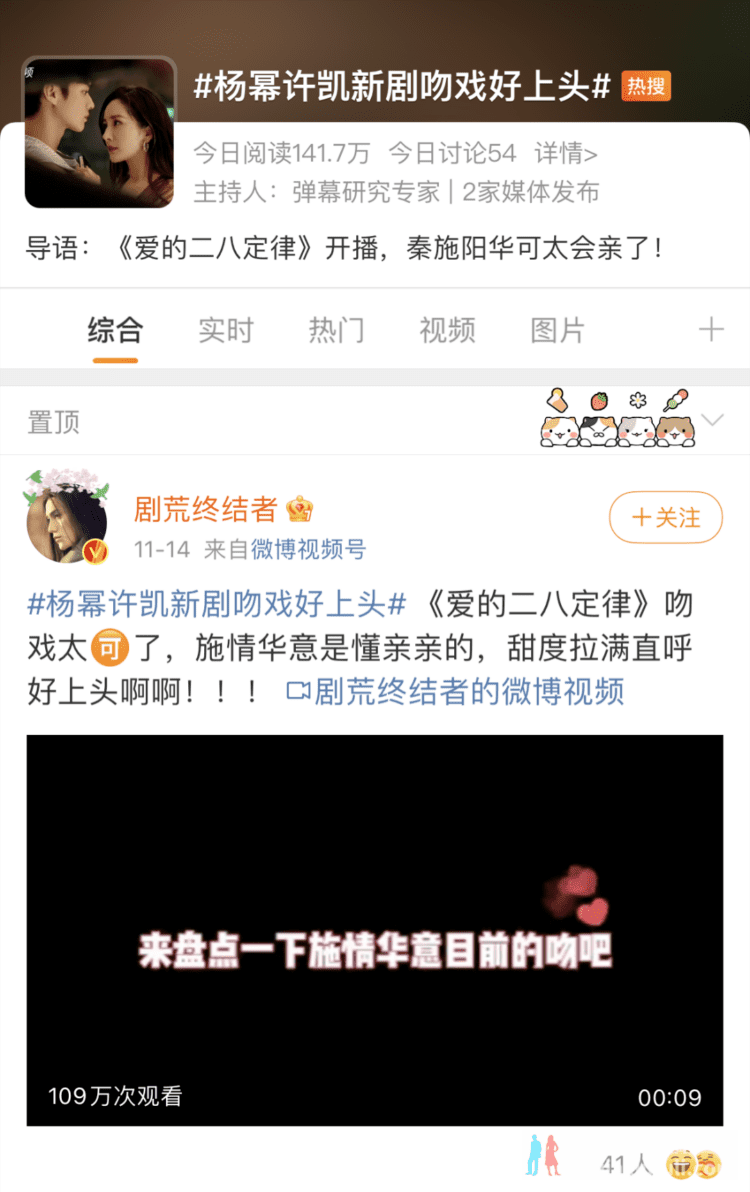The image size is (750, 1192).
Task: Follow 剧荒终结者 with 关注 button
Action: tap(666, 517)
